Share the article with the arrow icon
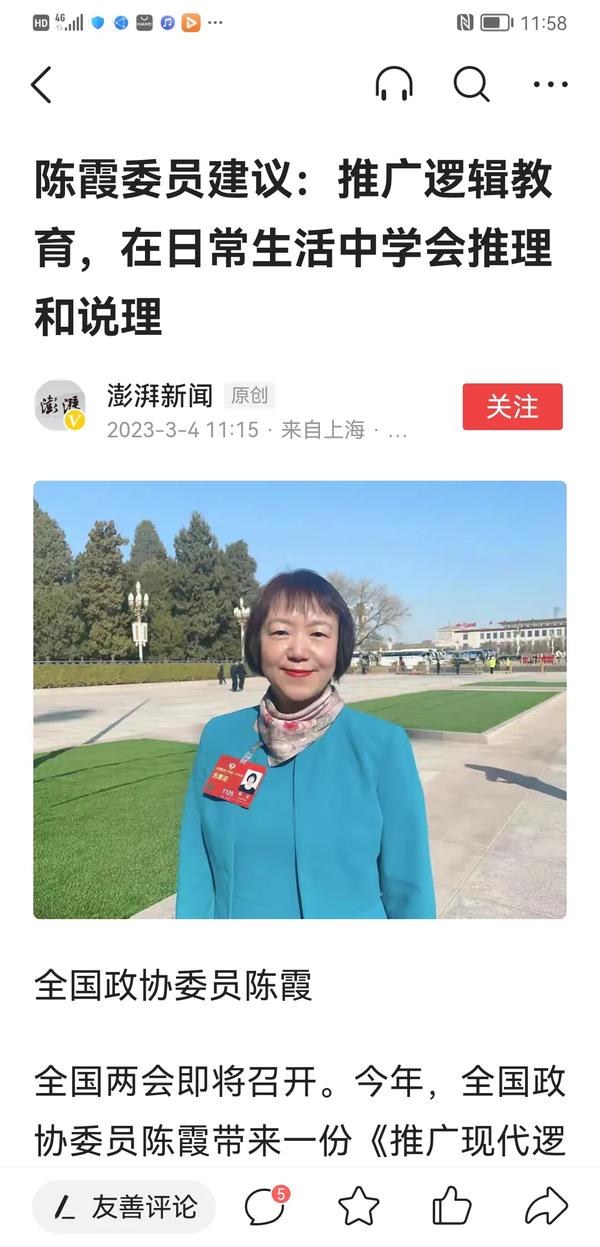The image size is (600, 1247). (546, 1207)
